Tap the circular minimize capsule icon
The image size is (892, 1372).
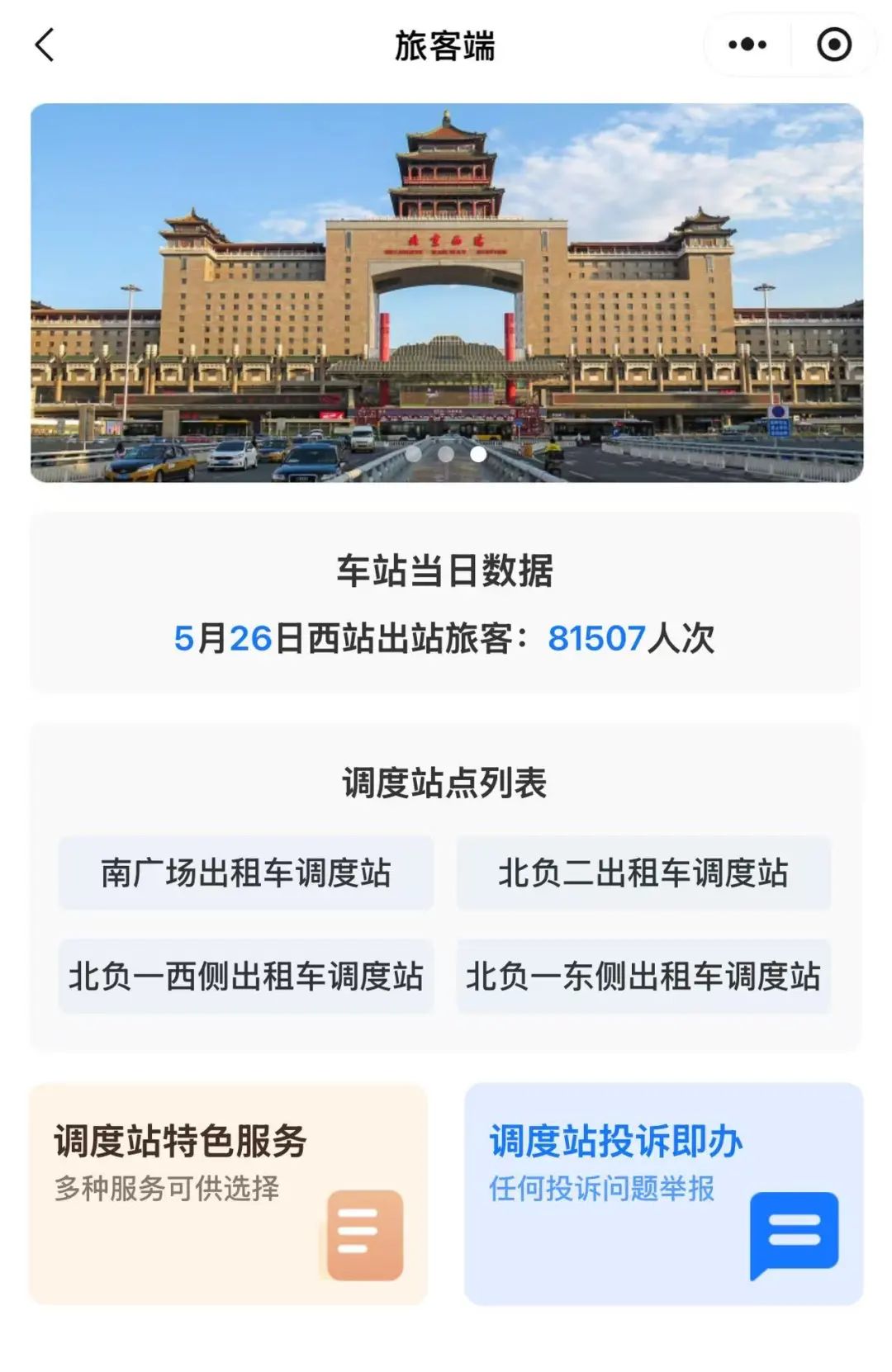pyautogui.click(x=833, y=43)
